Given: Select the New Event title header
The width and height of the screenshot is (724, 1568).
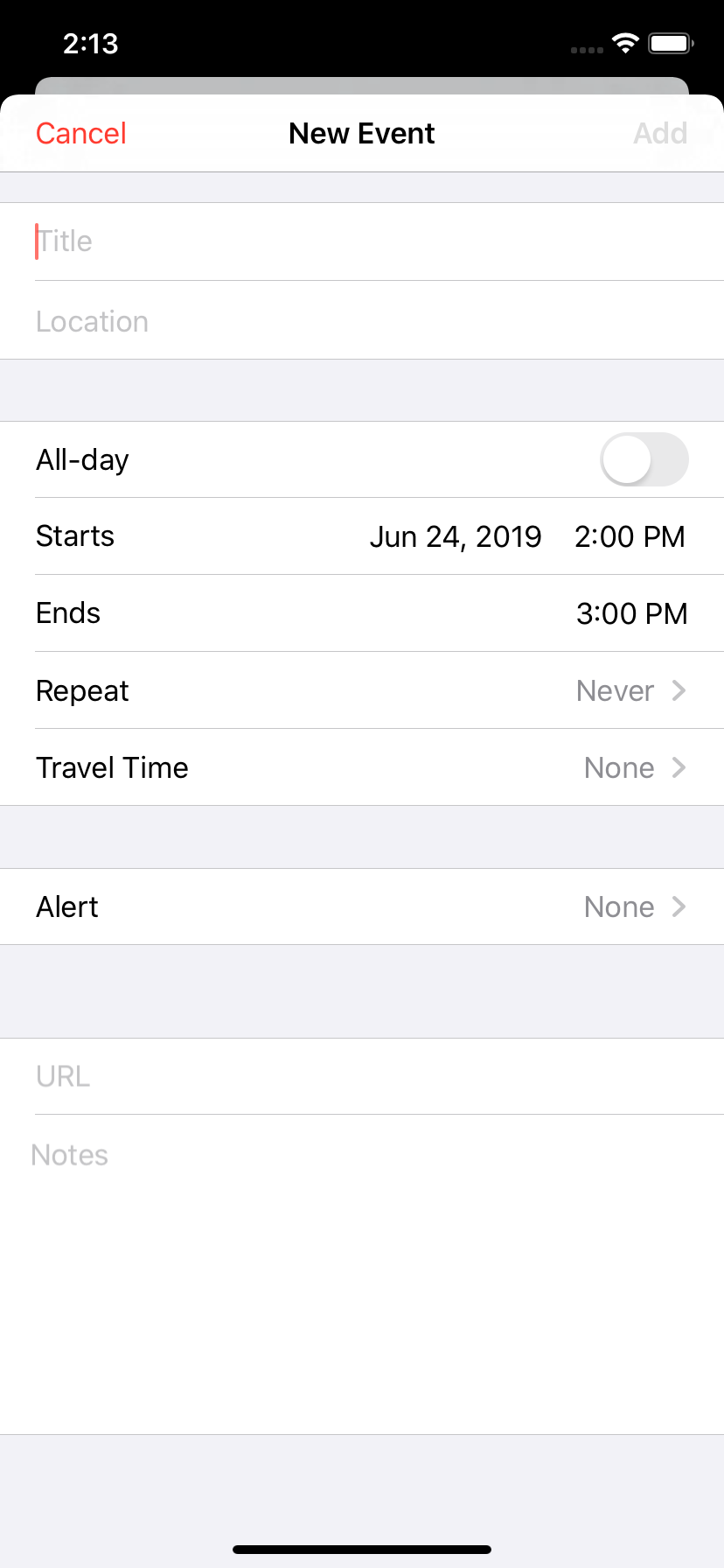Looking at the screenshot, I should [361, 133].
